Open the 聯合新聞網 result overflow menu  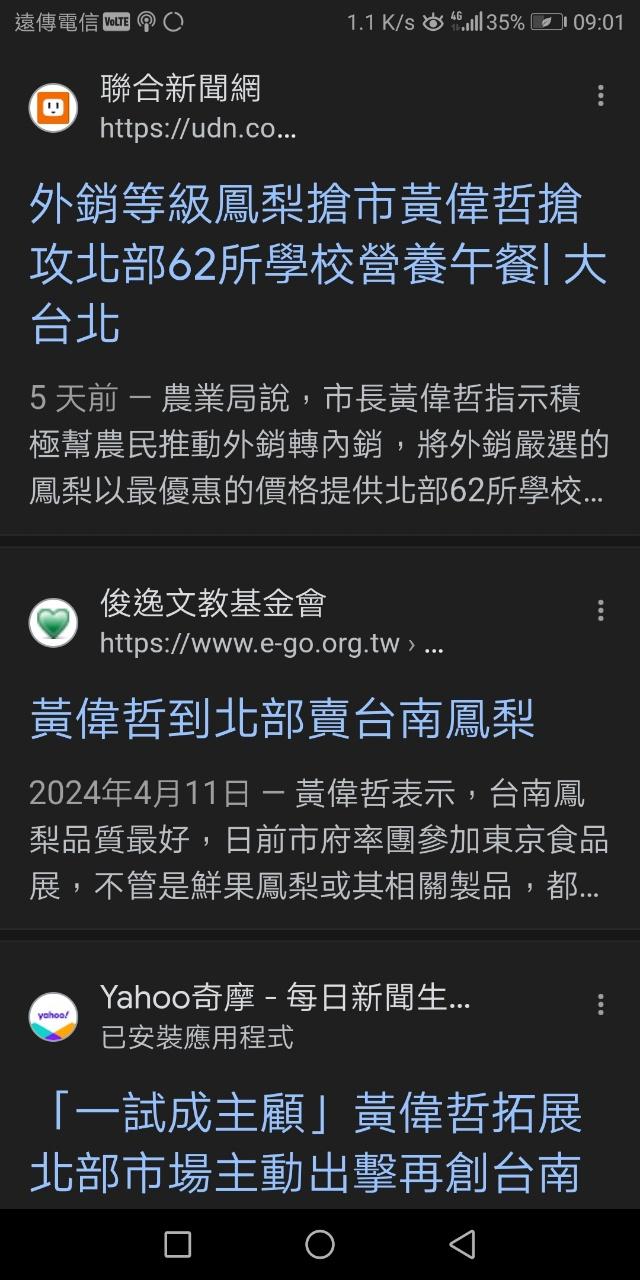(600, 96)
